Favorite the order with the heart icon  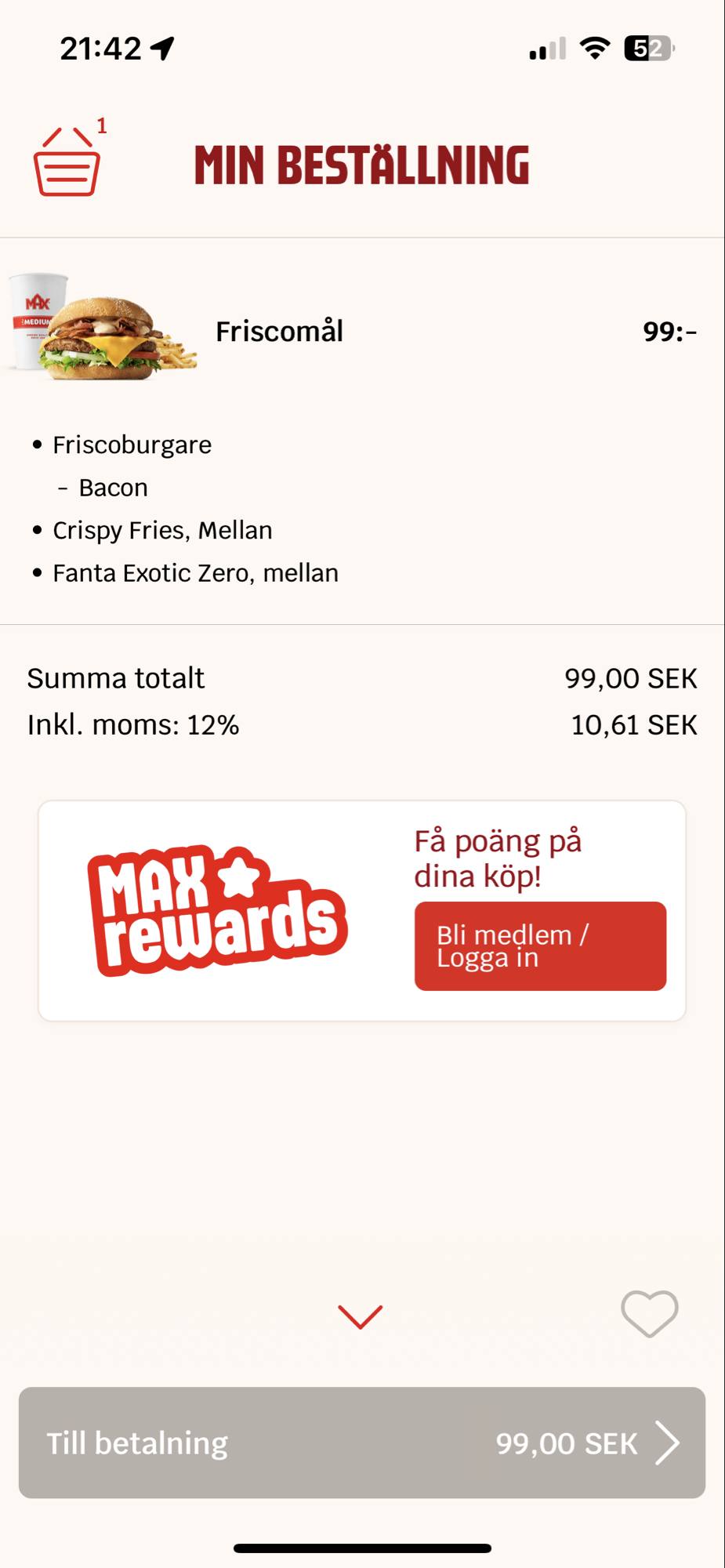coord(647,1315)
